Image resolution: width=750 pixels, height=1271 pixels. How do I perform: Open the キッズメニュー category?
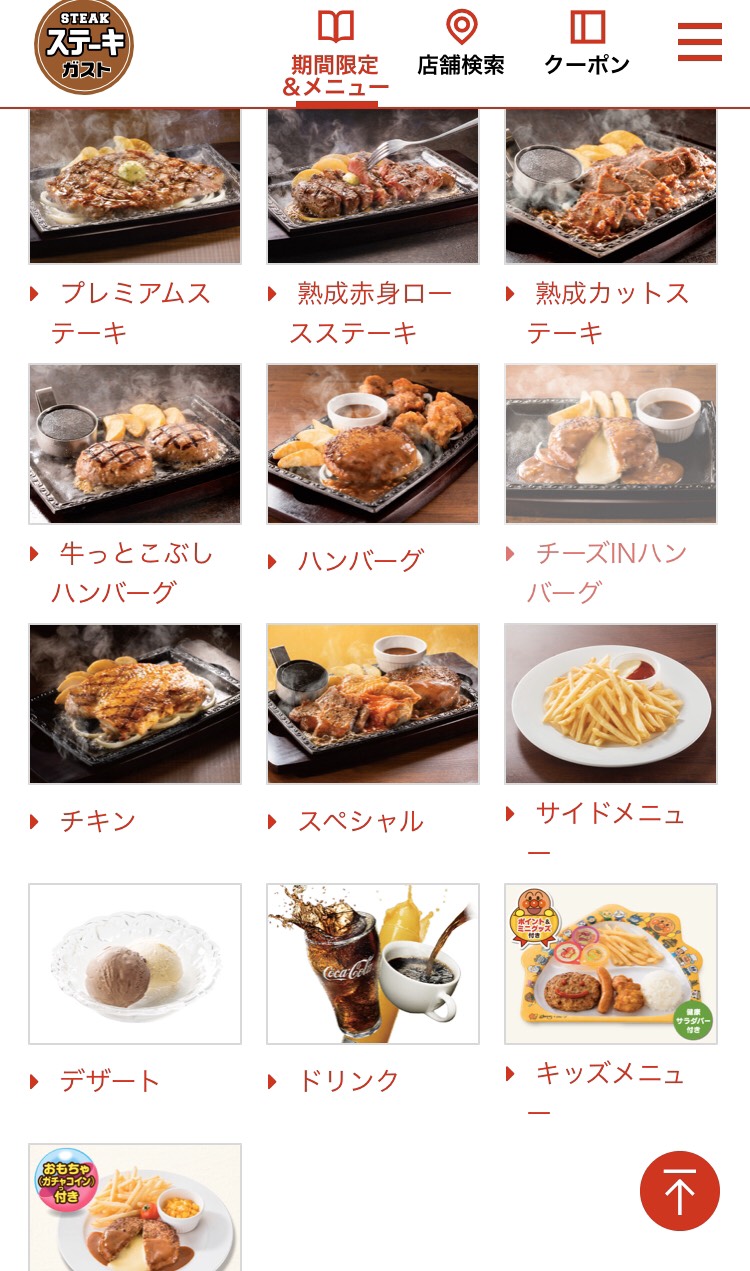point(611,1006)
